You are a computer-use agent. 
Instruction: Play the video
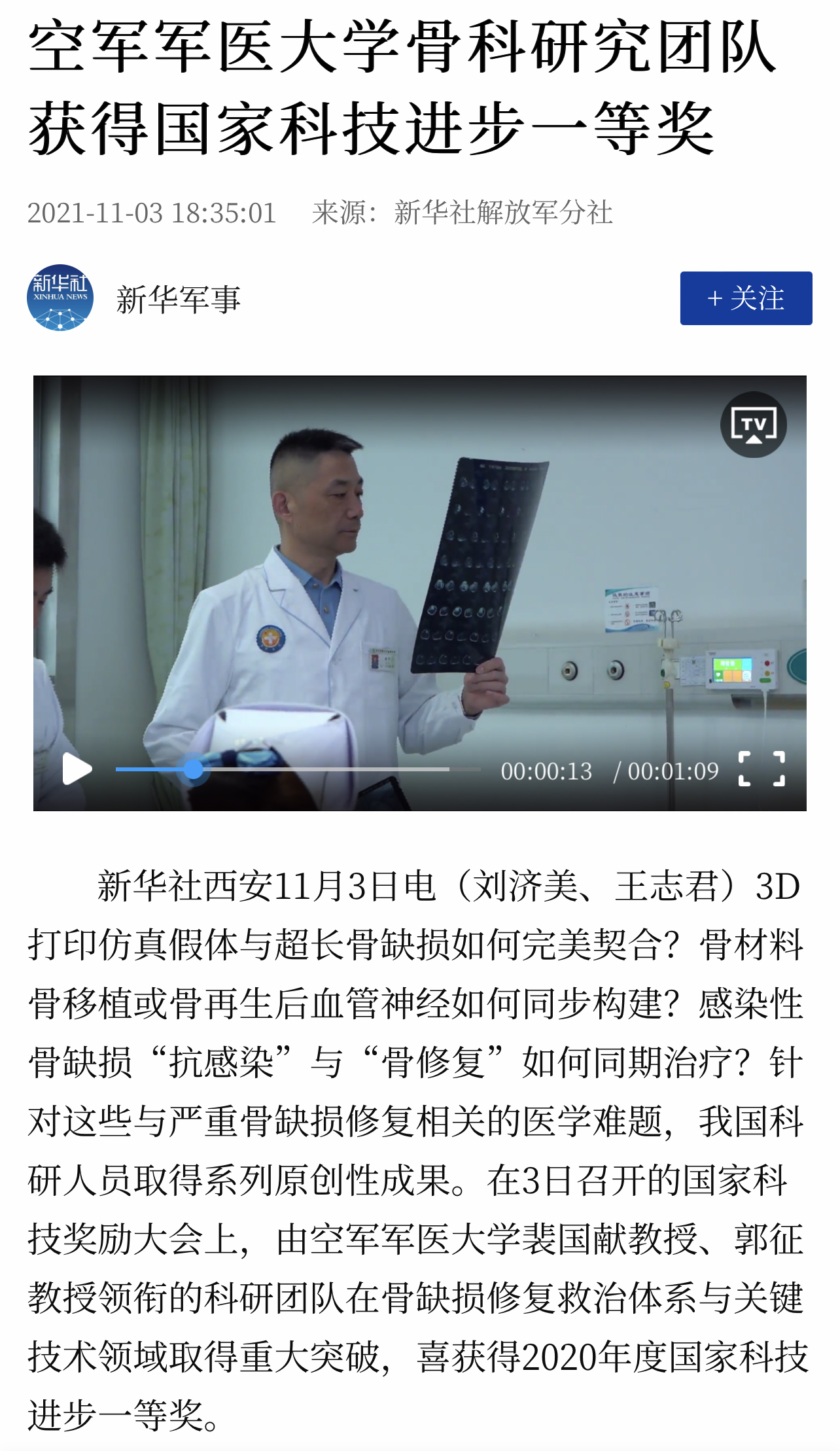coord(77,769)
